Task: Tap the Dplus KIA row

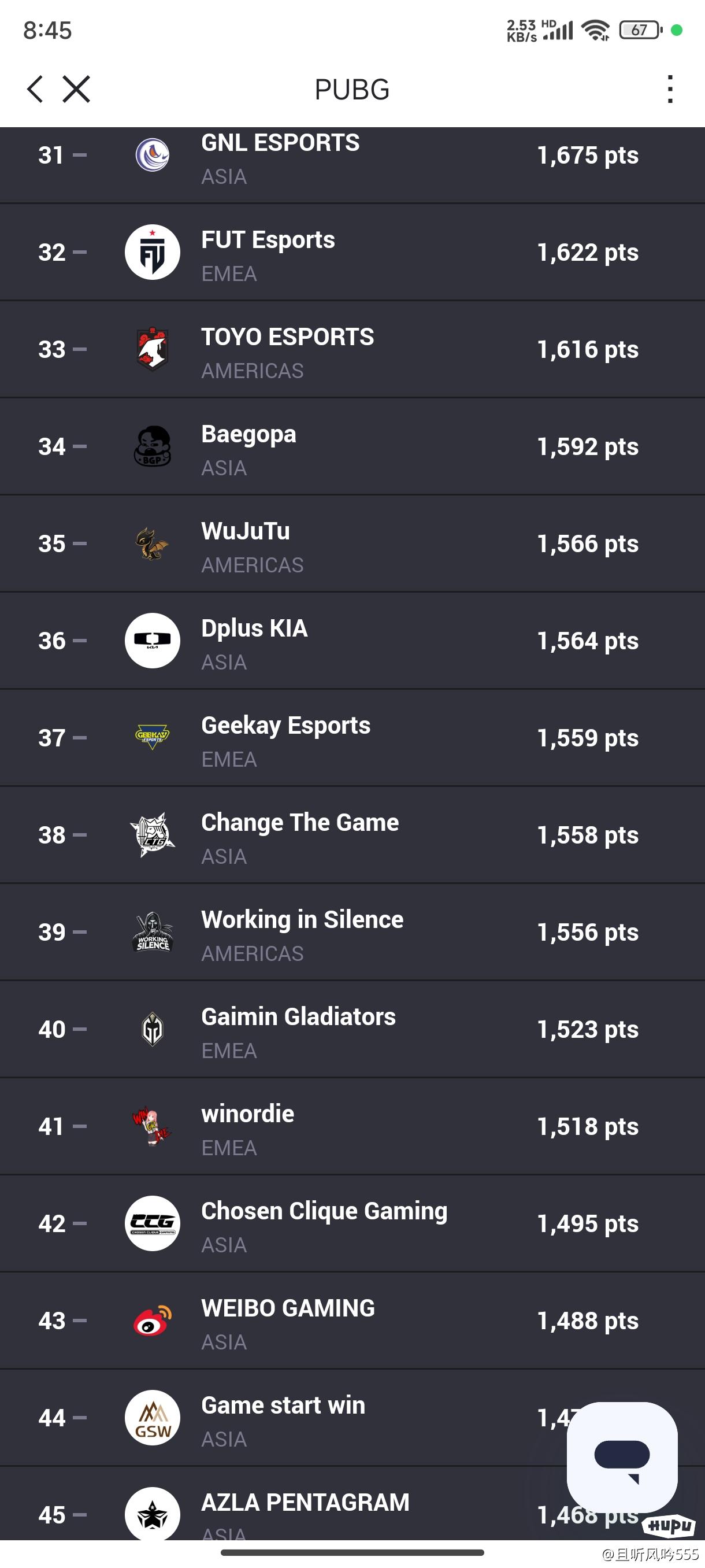Action: pos(352,641)
